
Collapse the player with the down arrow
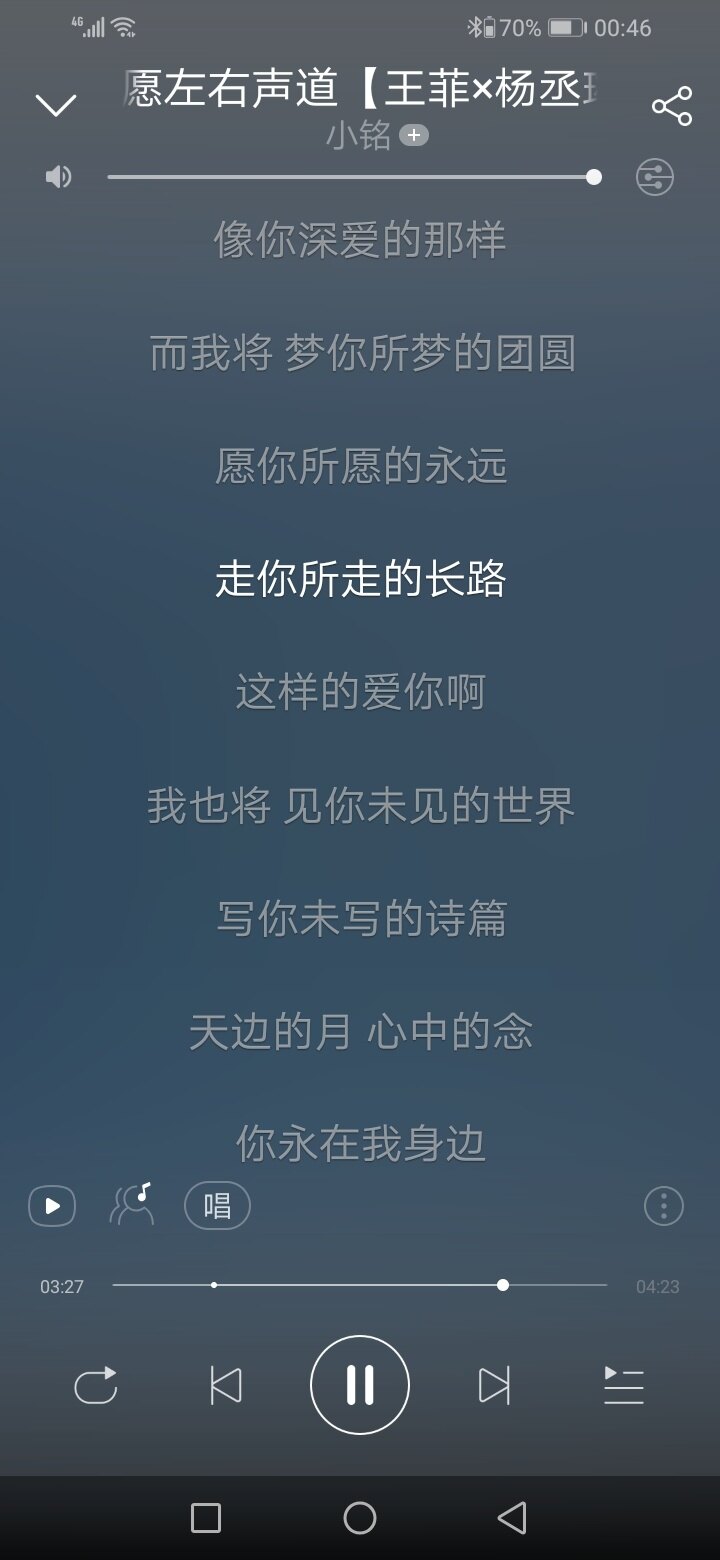click(55, 104)
